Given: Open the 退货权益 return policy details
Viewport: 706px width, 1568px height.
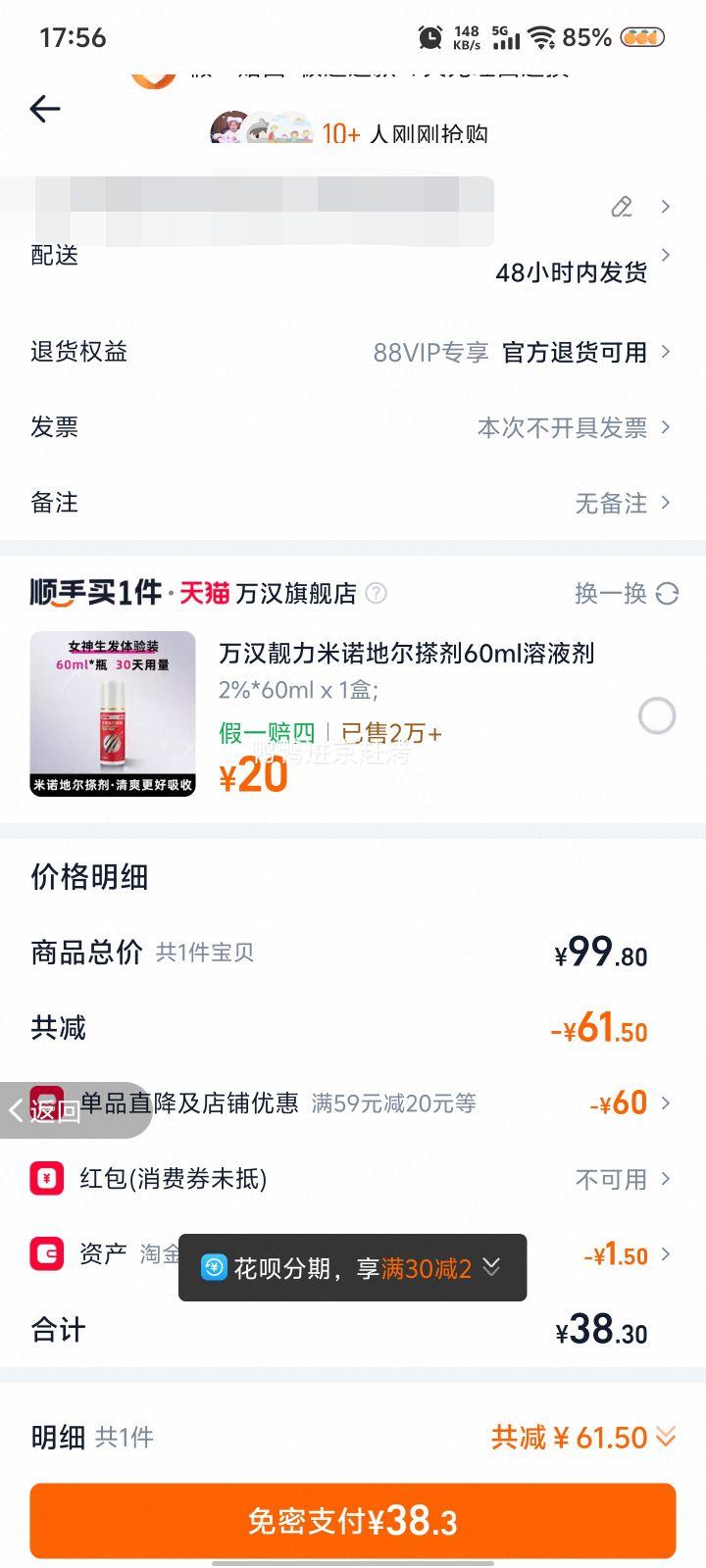Looking at the screenshot, I should coord(353,351).
